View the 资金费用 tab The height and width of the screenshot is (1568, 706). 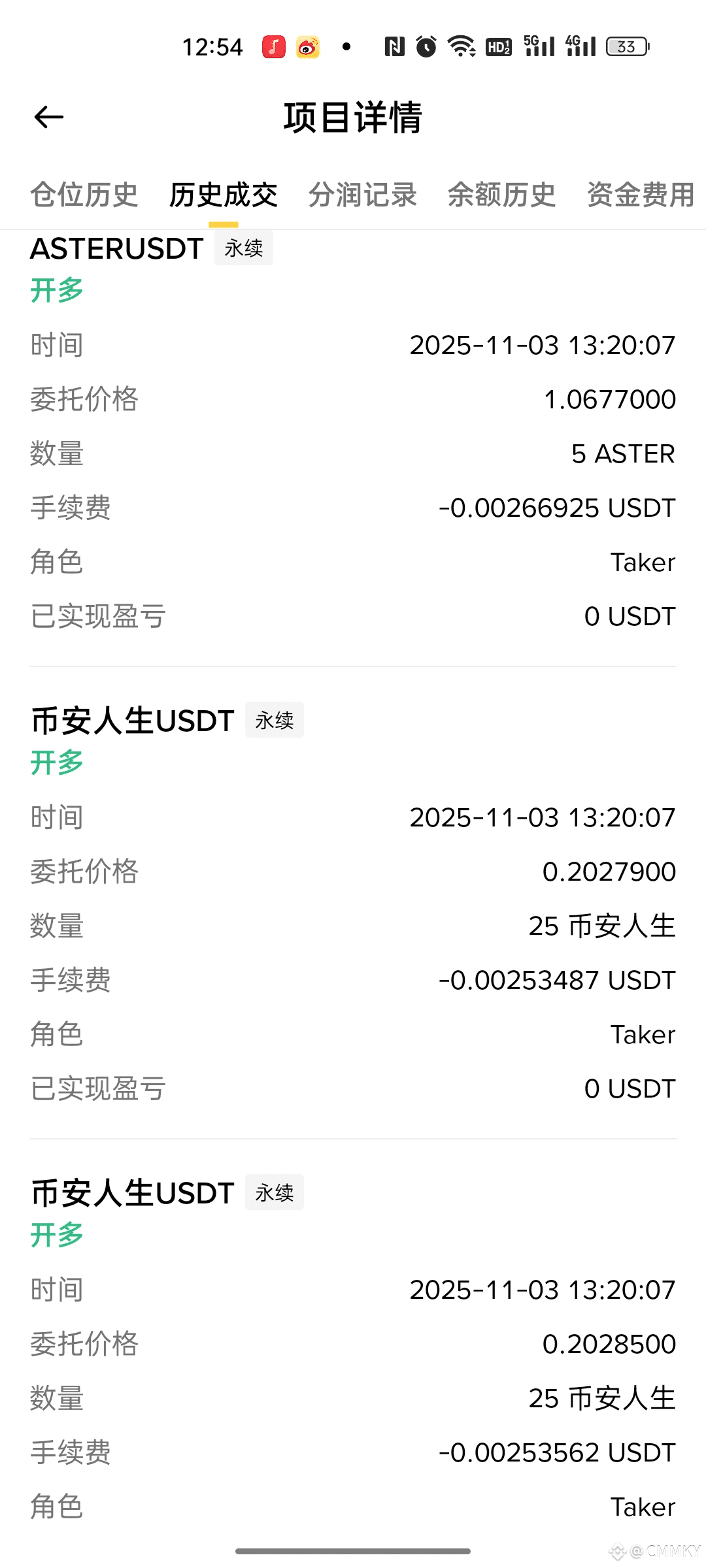point(641,195)
